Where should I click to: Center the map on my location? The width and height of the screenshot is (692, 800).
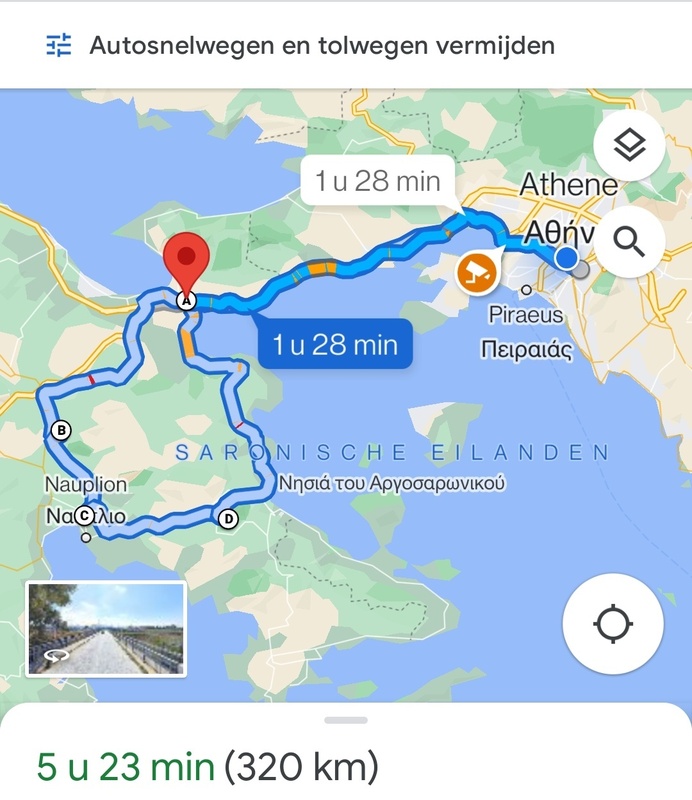(x=612, y=625)
